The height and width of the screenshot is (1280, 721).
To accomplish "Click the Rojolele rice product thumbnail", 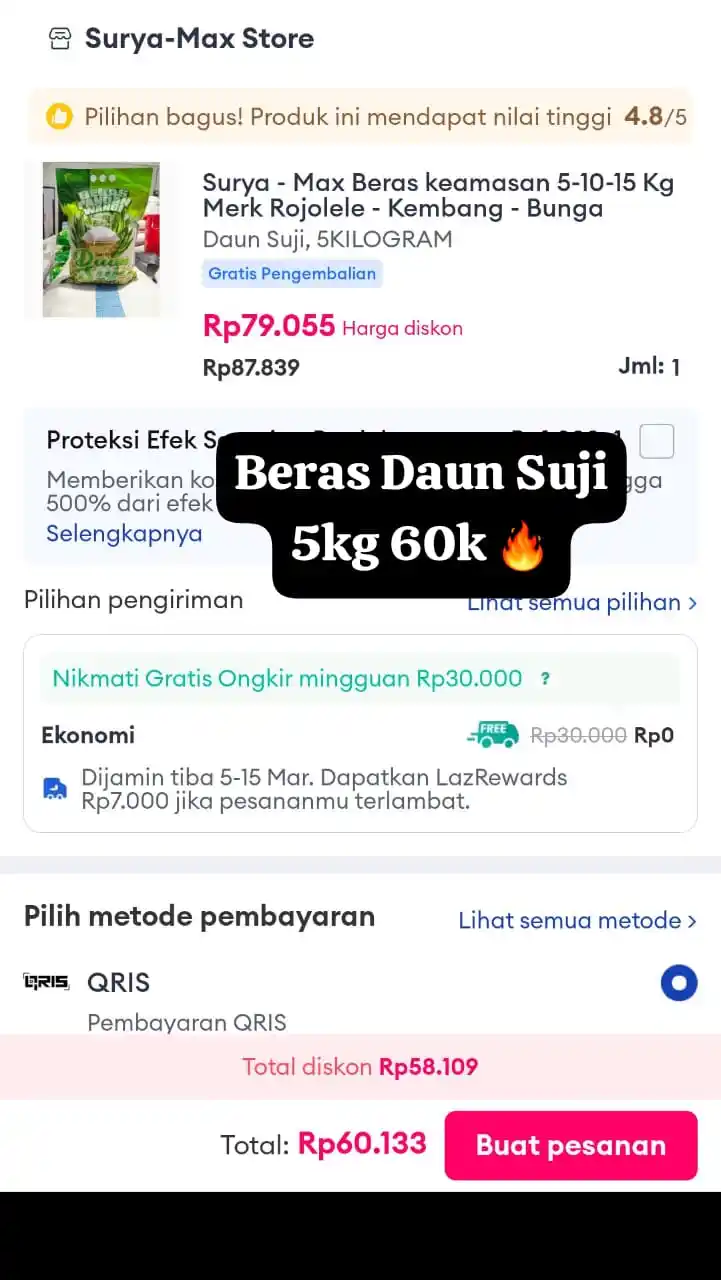I will (103, 239).
